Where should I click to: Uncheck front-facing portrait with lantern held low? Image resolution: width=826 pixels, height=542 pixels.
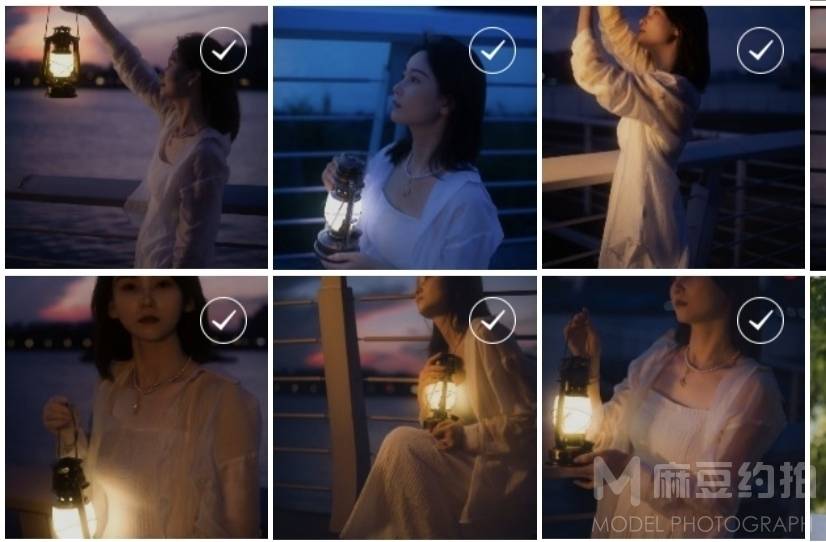point(223,320)
